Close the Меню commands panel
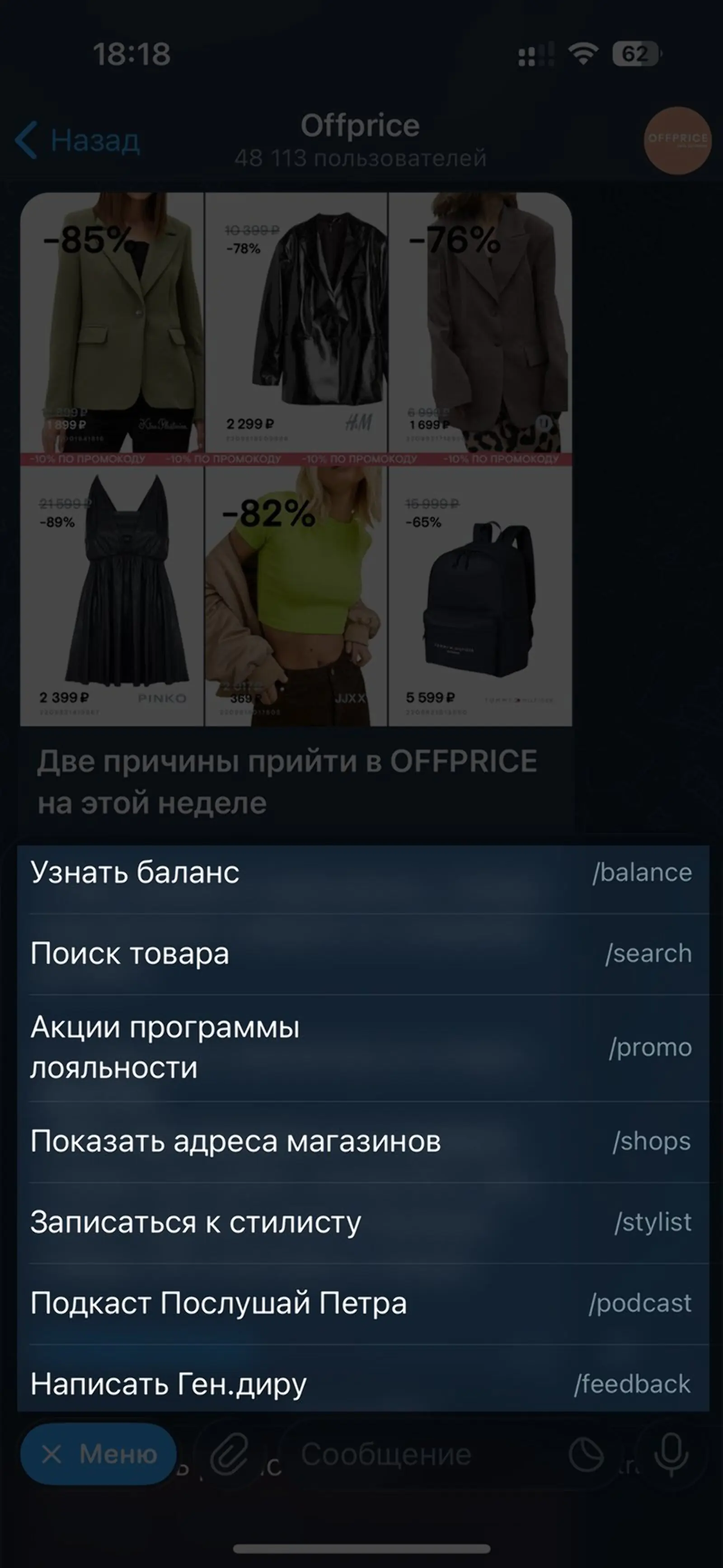 click(x=99, y=1454)
